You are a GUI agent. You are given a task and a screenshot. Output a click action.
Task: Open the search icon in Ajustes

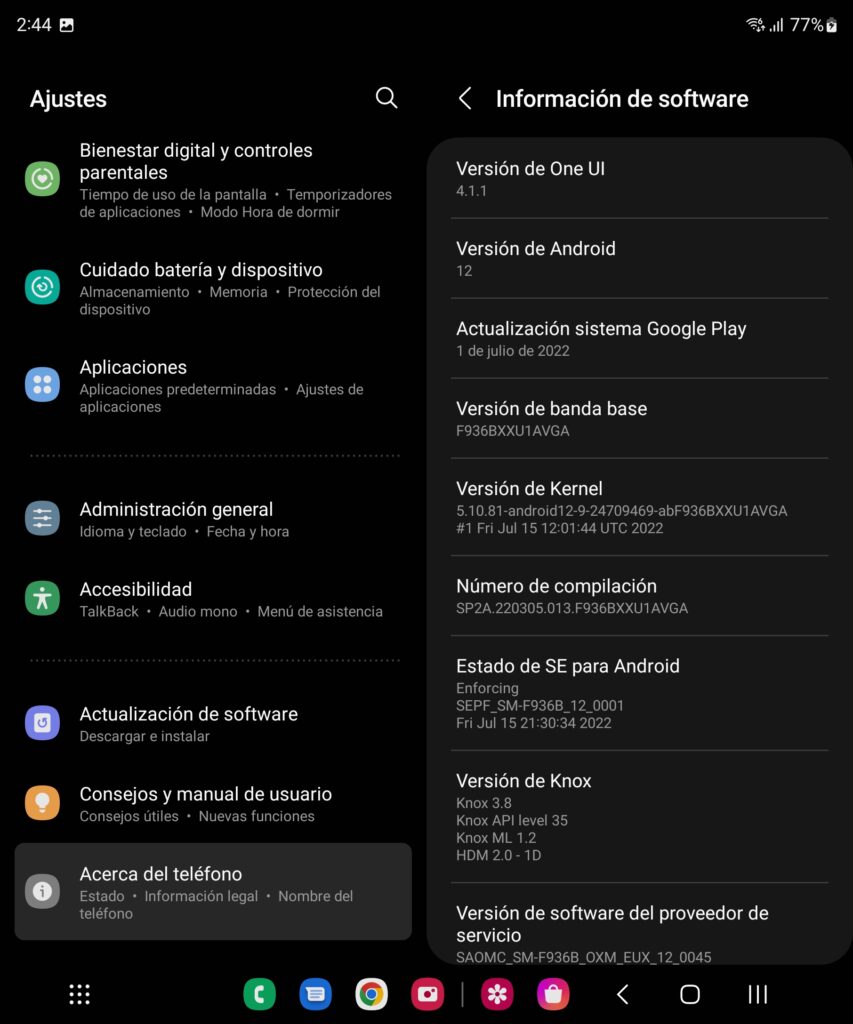(x=386, y=98)
